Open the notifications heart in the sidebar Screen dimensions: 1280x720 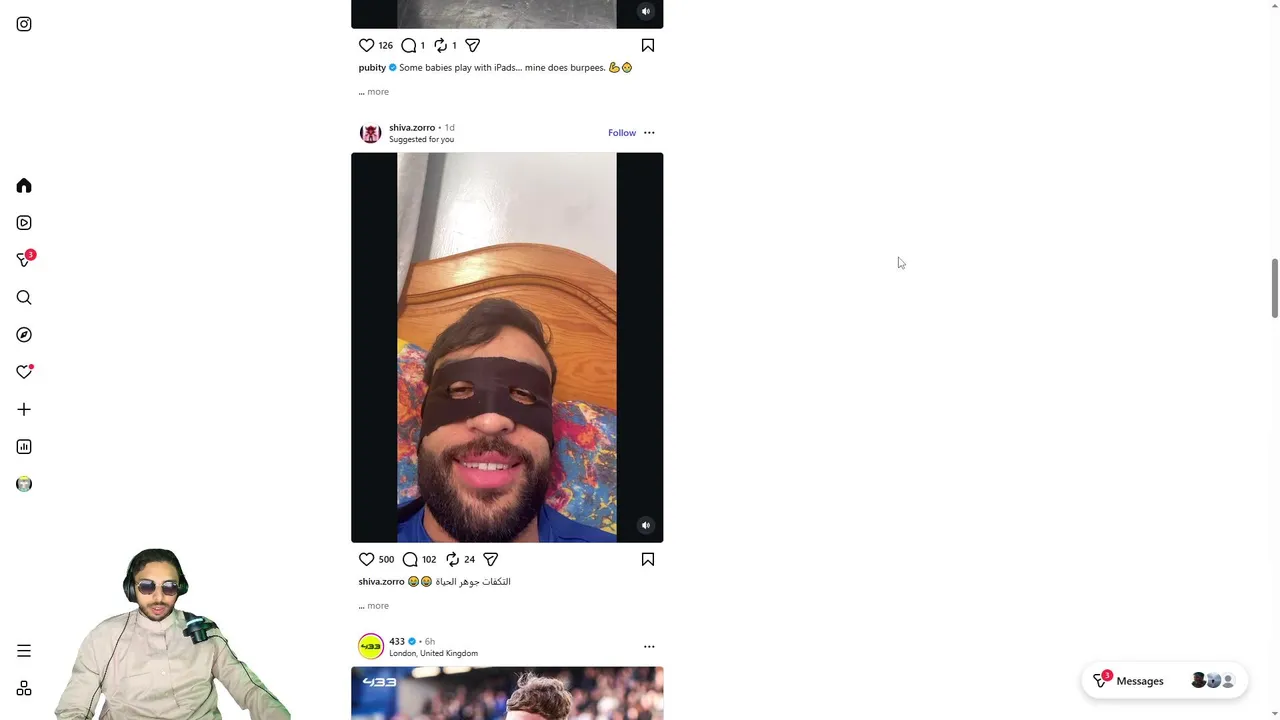point(24,372)
